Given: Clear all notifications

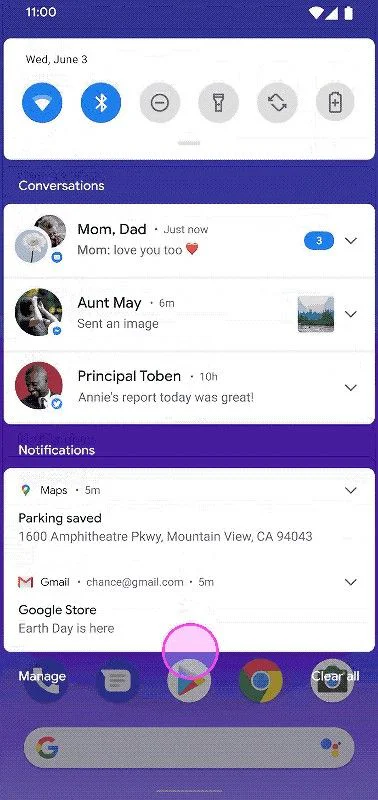Looking at the screenshot, I should (335, 676).
